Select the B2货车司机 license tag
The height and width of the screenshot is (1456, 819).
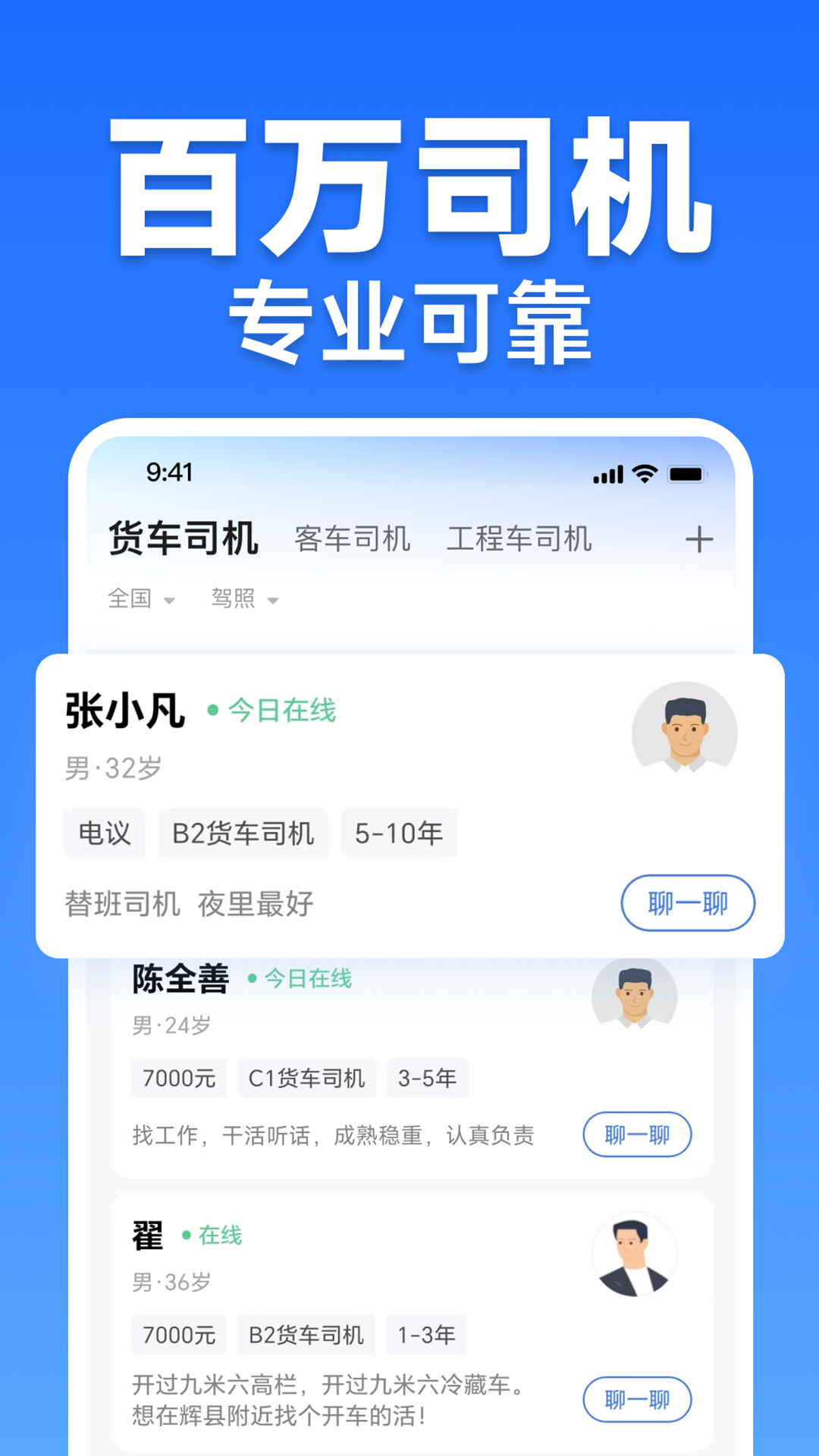[x=242, y=833]
